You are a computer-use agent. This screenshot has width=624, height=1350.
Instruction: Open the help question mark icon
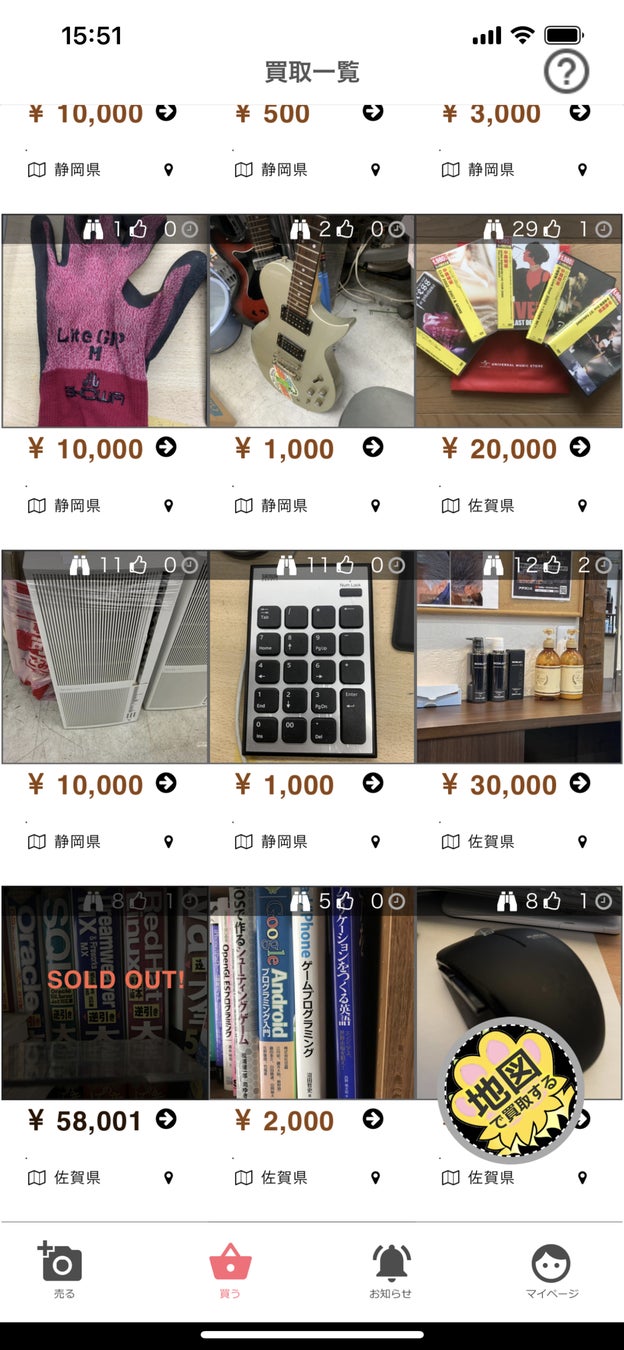point(566,72)
